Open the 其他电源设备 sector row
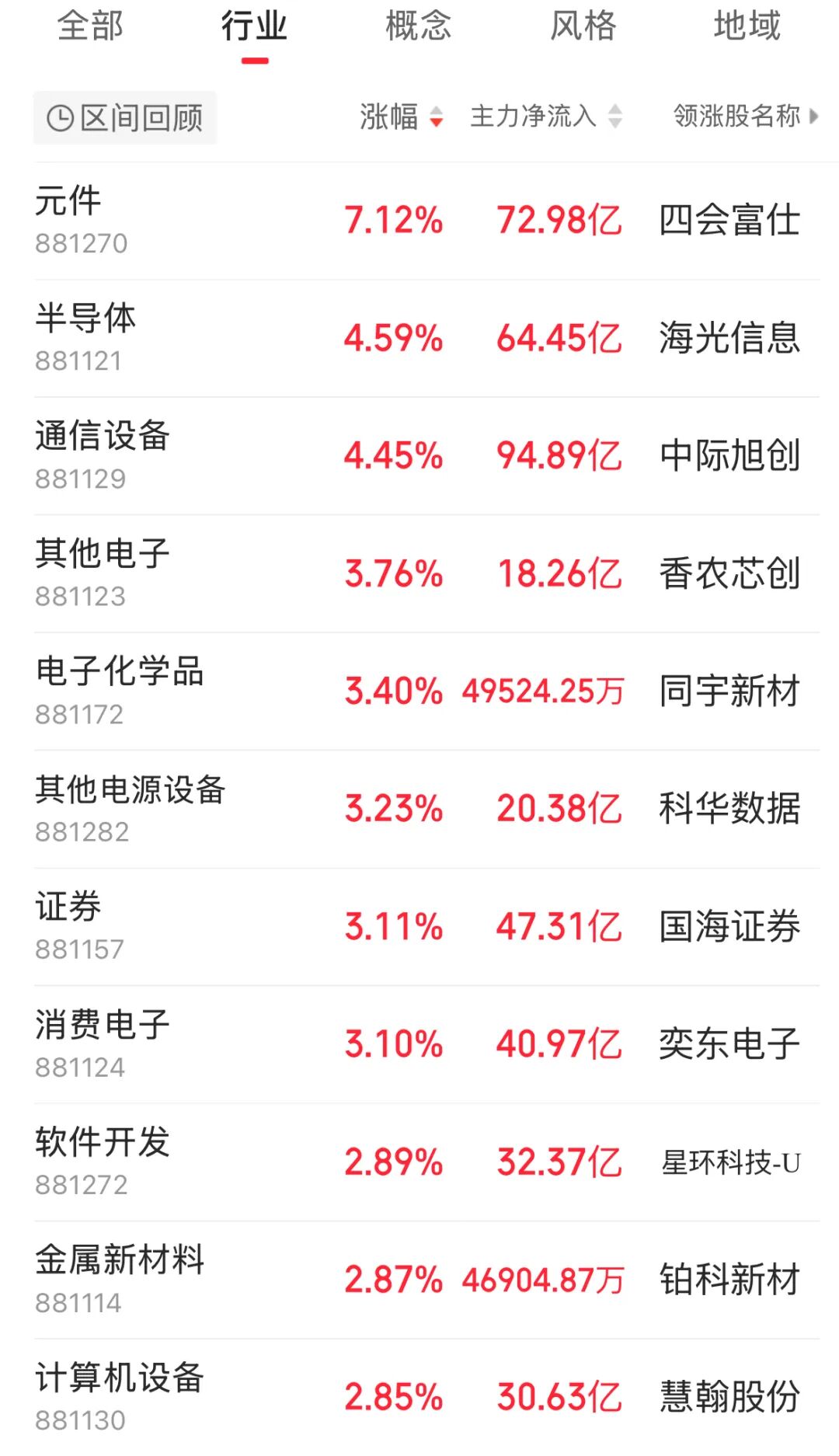Viewport: 839px width, 1456px height. pos(427,810)
